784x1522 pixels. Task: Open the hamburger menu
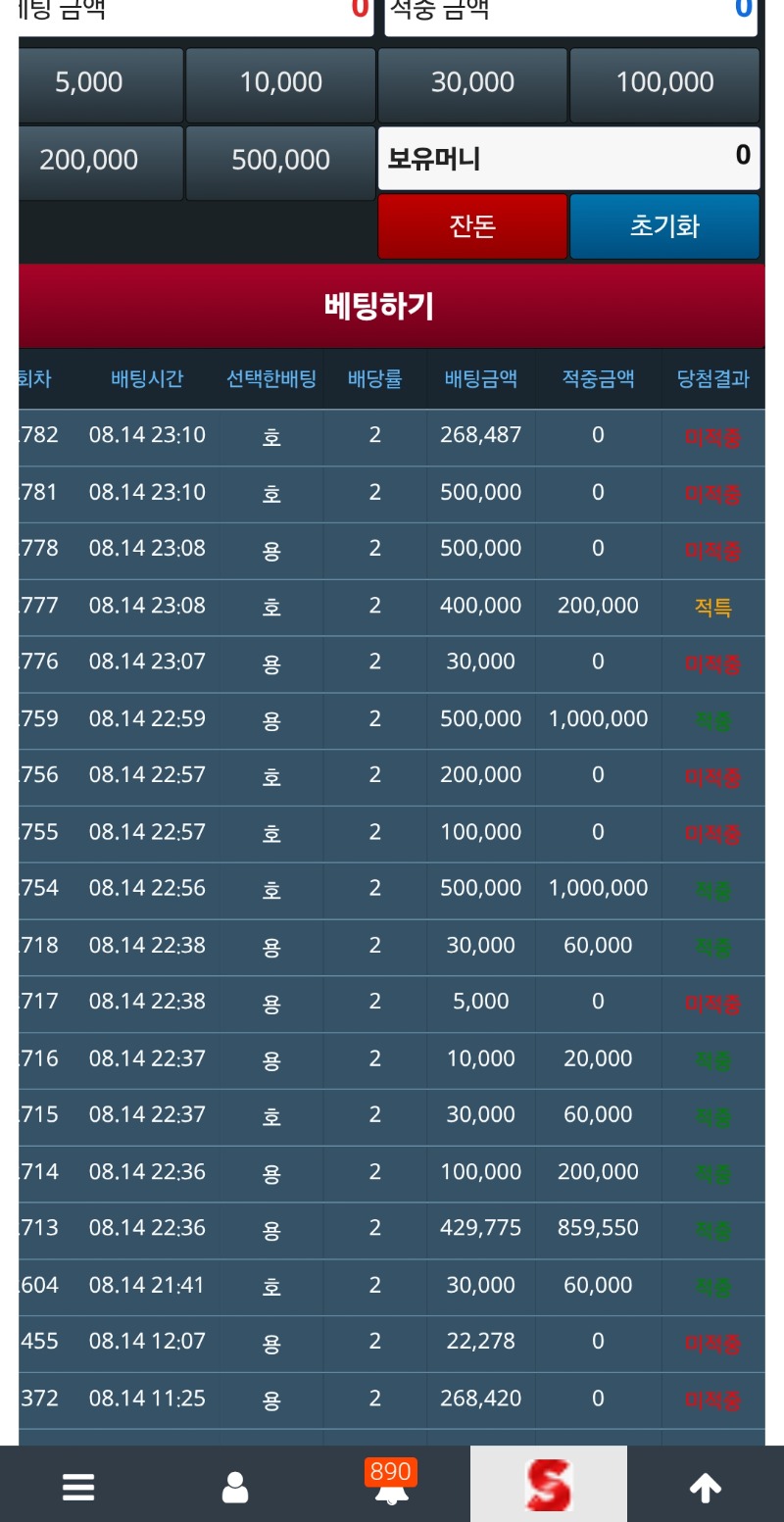(x=78, y=1486)
